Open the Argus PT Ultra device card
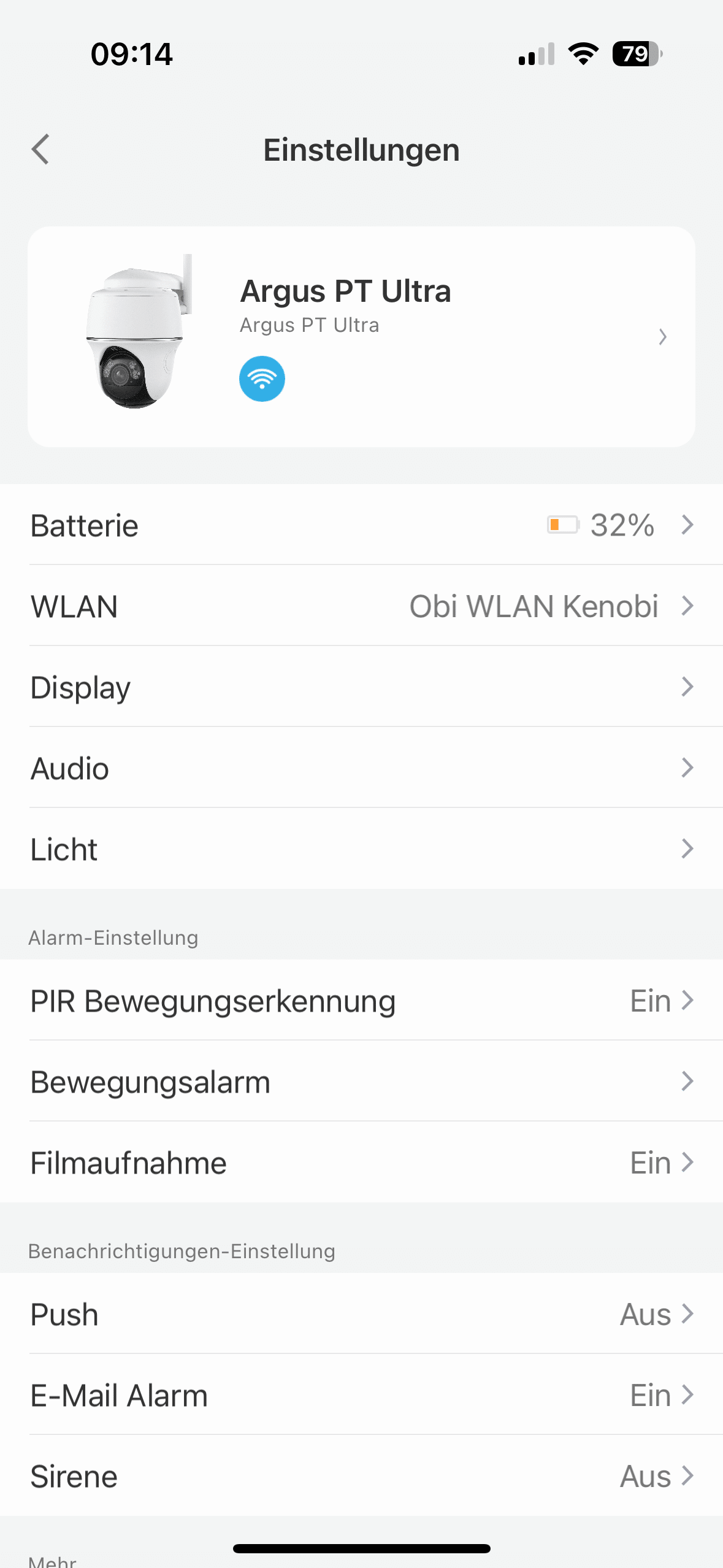Screen dimensions: 723x1568 click(361, 336)
